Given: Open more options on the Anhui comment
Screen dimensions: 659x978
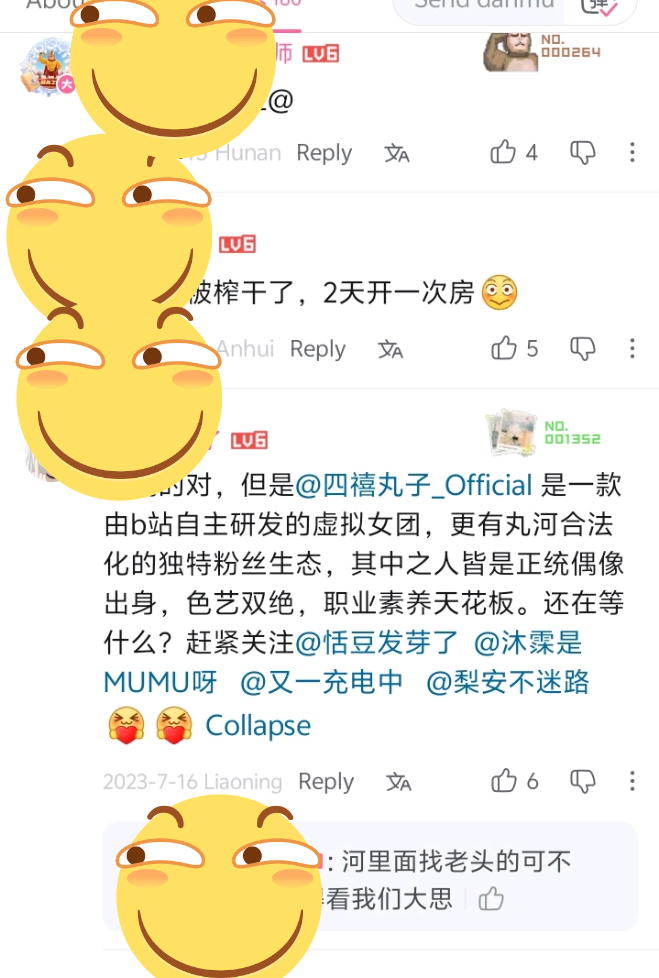Looking at the screenshot, I should point(632,348).
